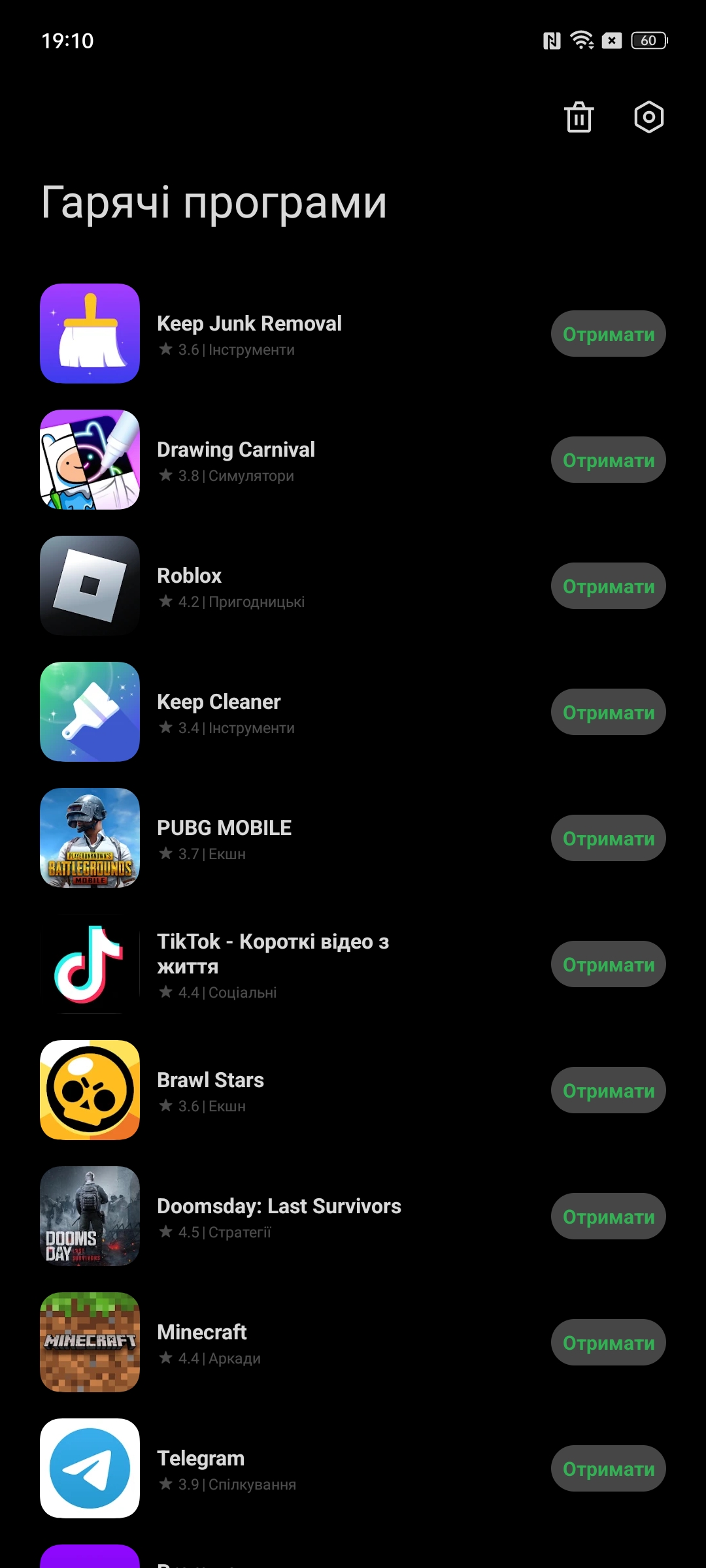View Roblox app details
Image resolution: width=706 pixels, height=1568 pixels.
point(190,576)
